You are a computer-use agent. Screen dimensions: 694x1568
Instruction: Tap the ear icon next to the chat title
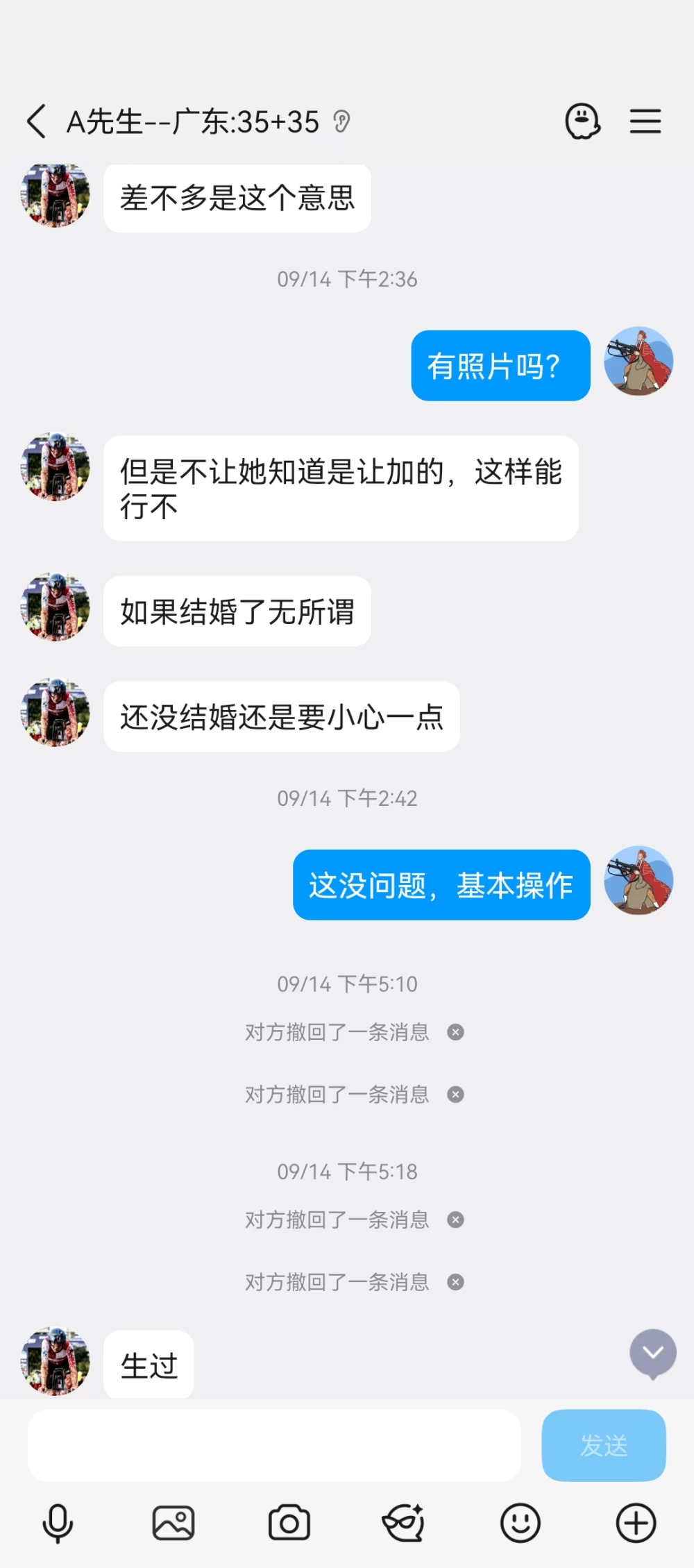click(341, 121)
